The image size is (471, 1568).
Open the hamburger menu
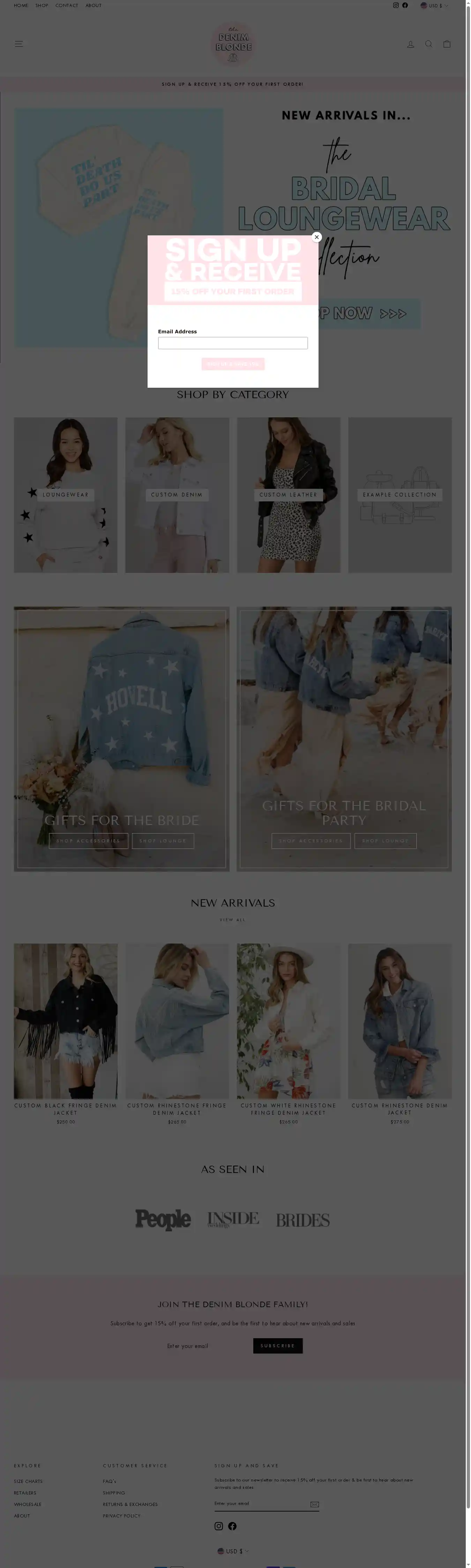coord(19,44)
